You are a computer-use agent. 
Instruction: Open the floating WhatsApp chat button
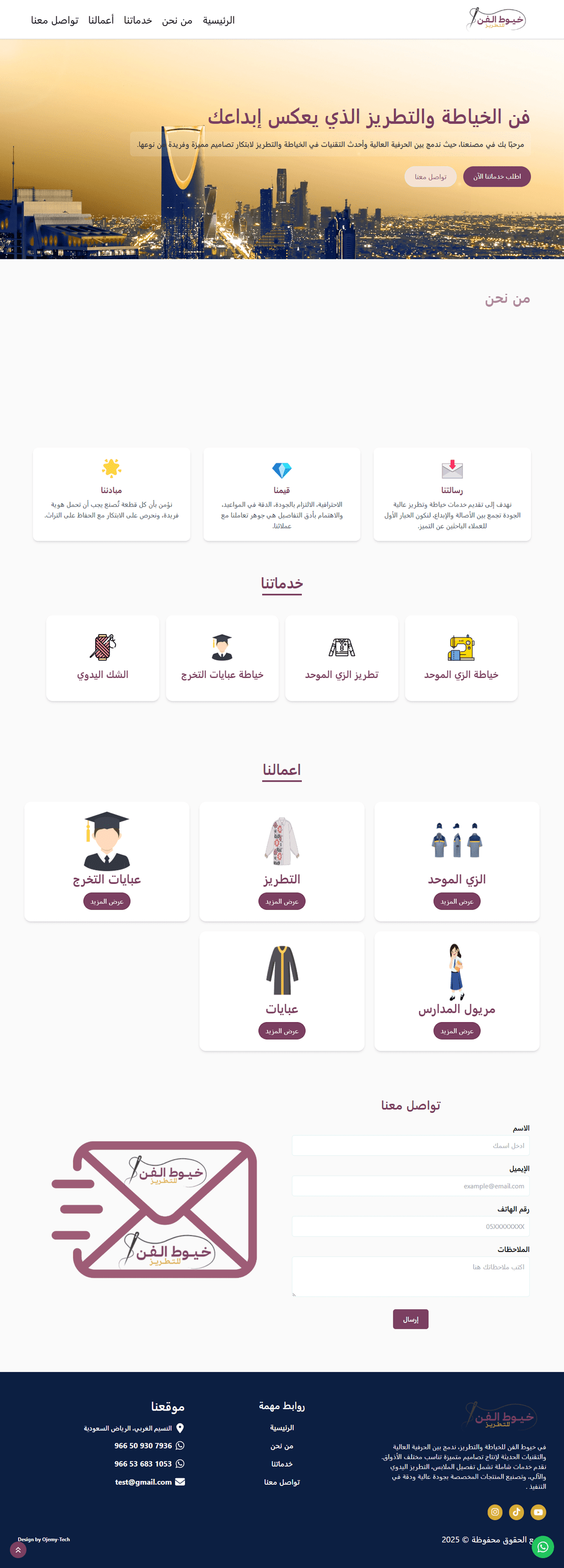[543, 1547]
